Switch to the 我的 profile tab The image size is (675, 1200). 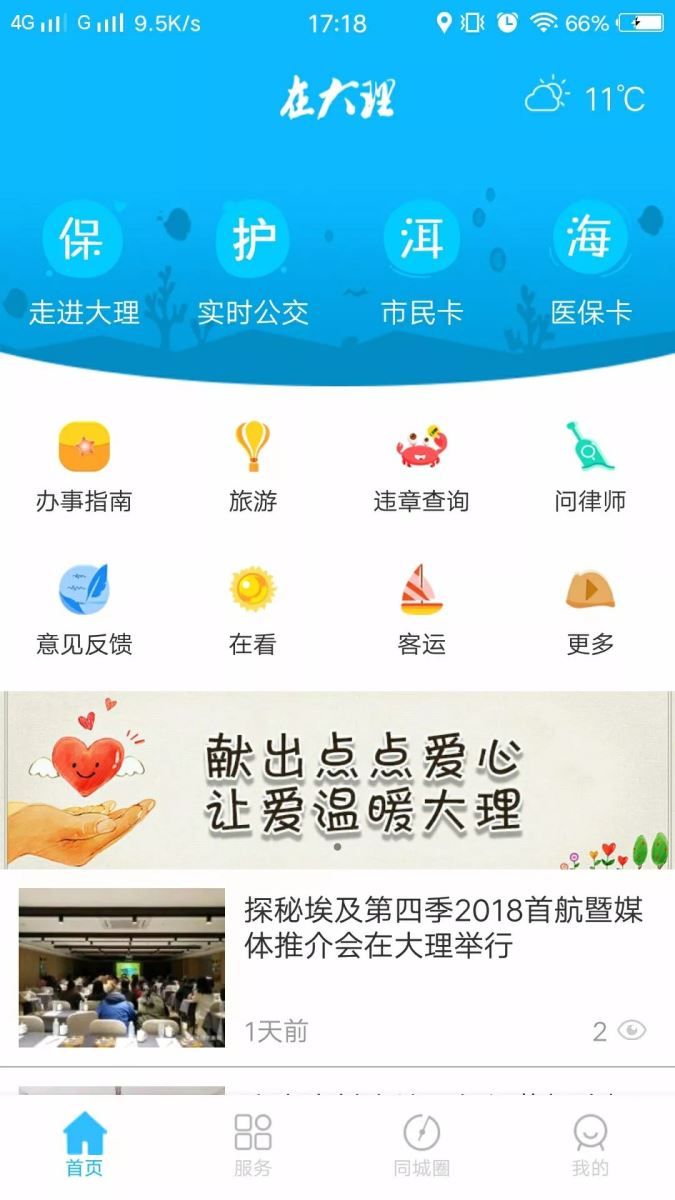[x=590, y=1145]
